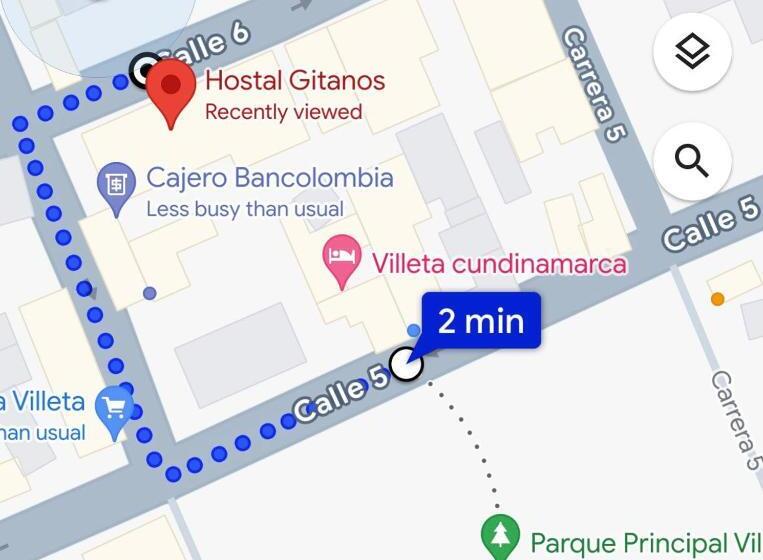
Task: Open the Cajero Bancolombia ATM marker
Action: pyautogui.click(x=117, y=186)
